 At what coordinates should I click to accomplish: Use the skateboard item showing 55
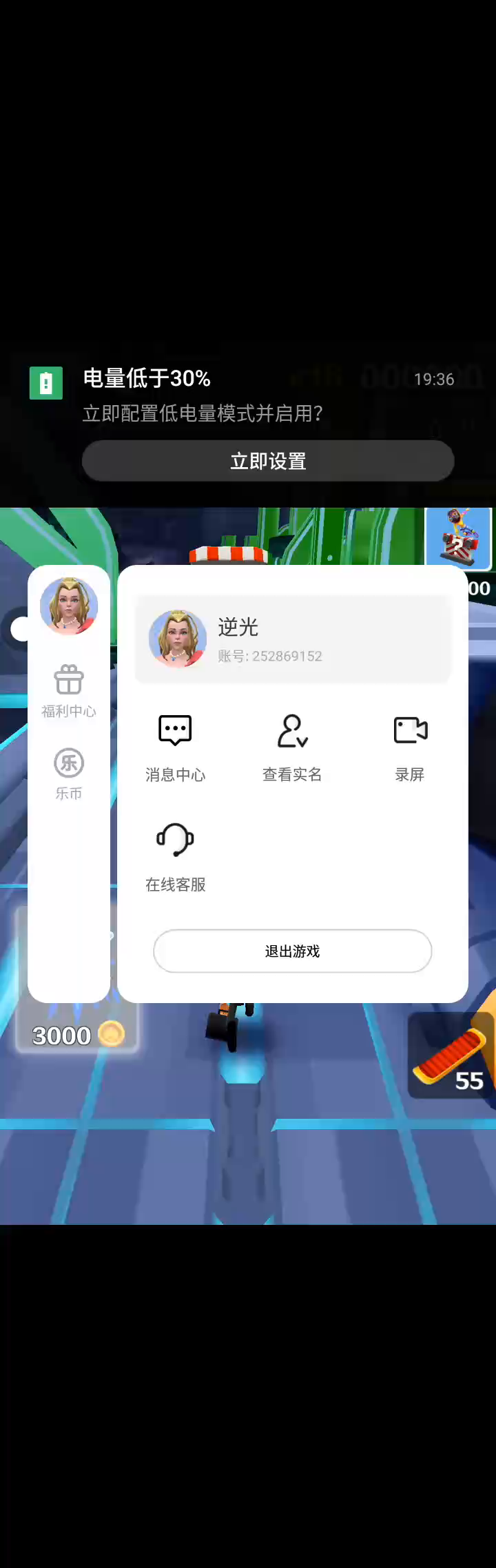coord(450,1055)
